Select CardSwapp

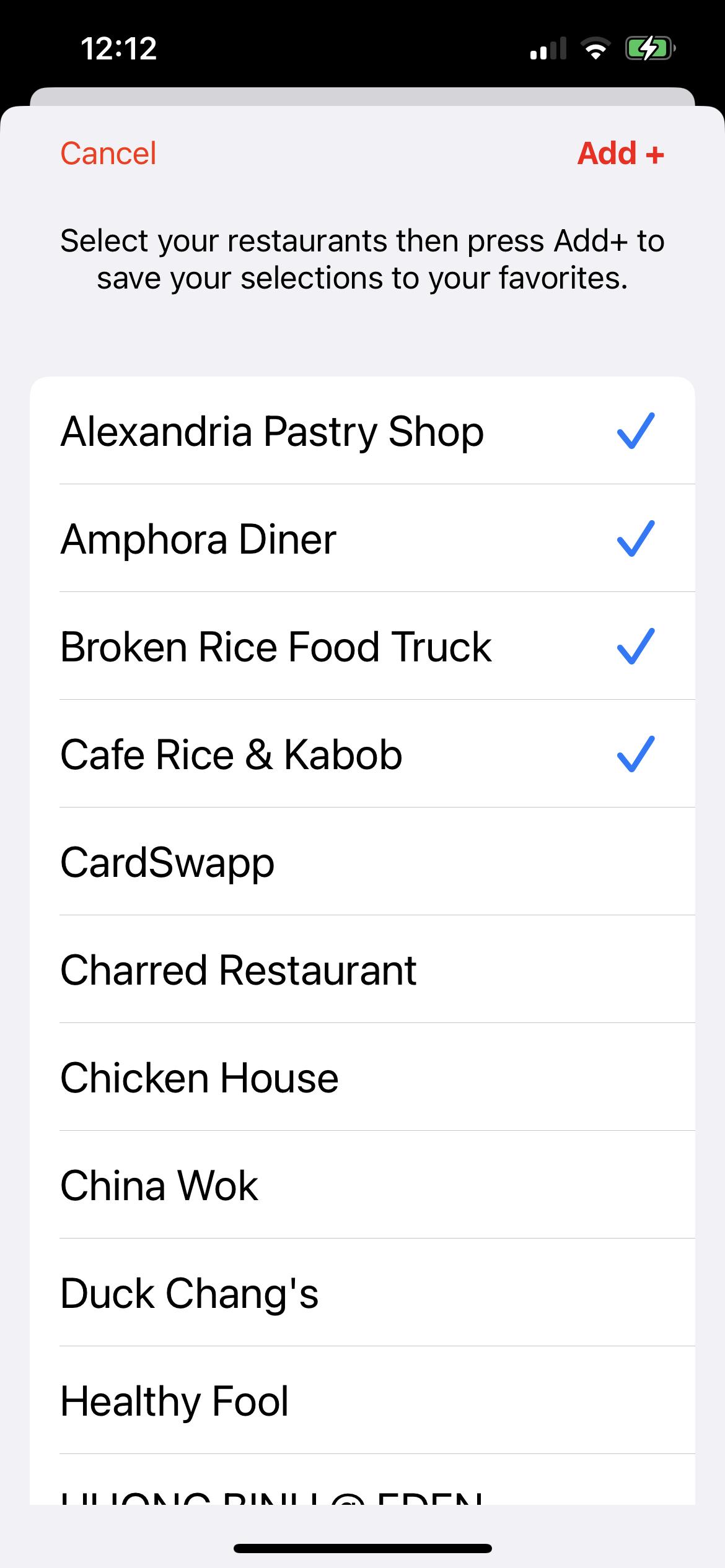point(362,861)
